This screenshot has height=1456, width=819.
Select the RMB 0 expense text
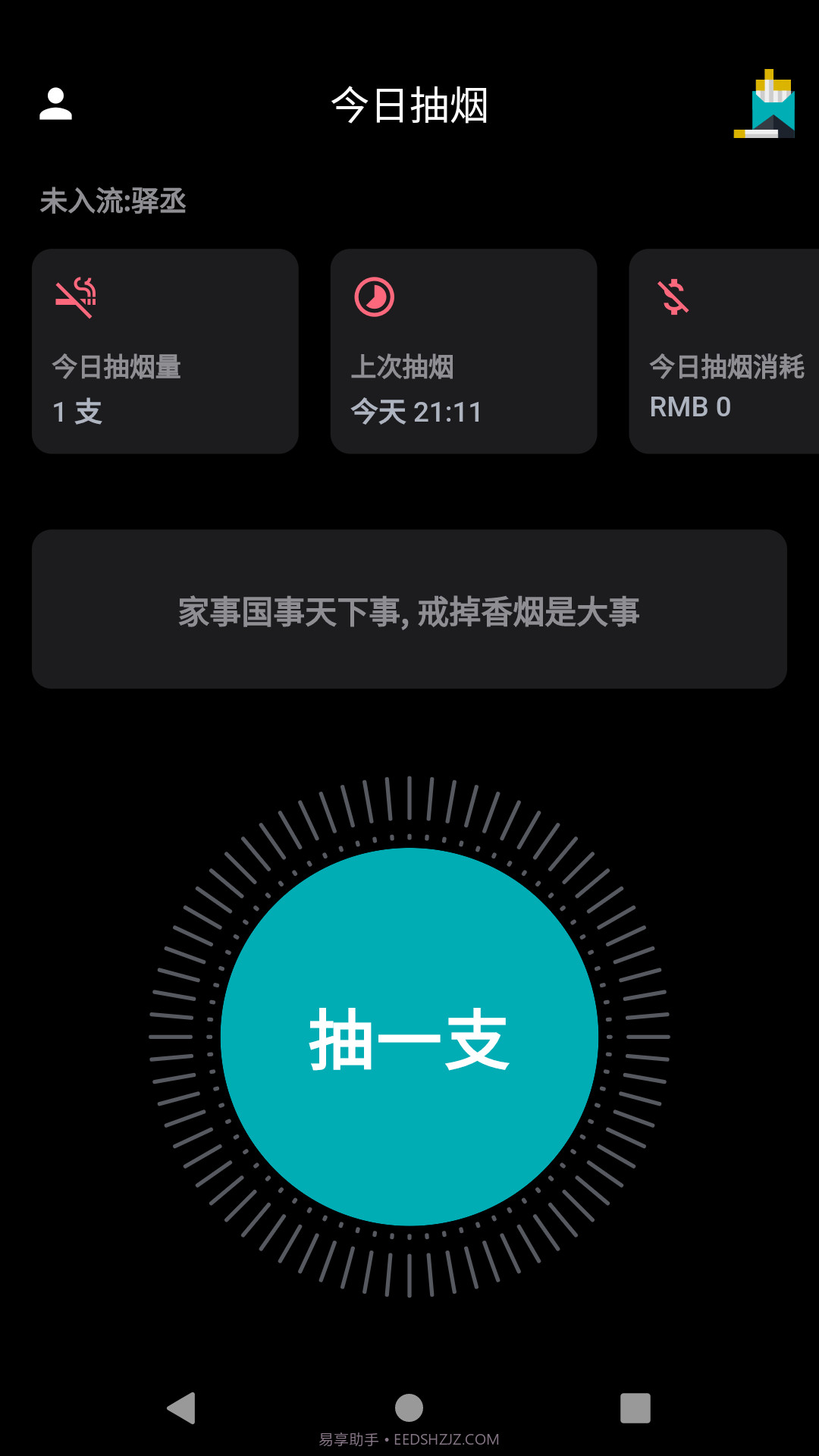(689, 407)
